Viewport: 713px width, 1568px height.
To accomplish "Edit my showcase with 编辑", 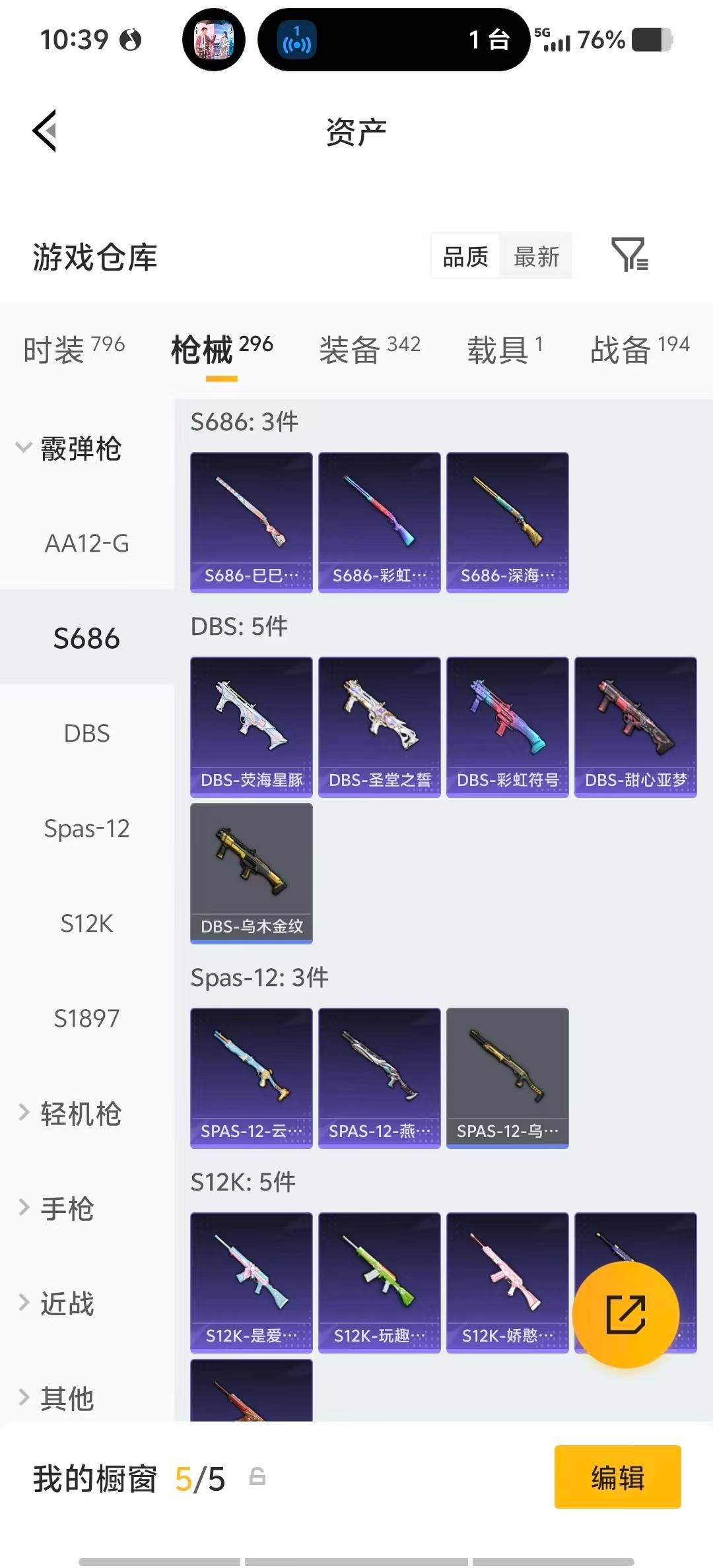I will (617, 1477).
